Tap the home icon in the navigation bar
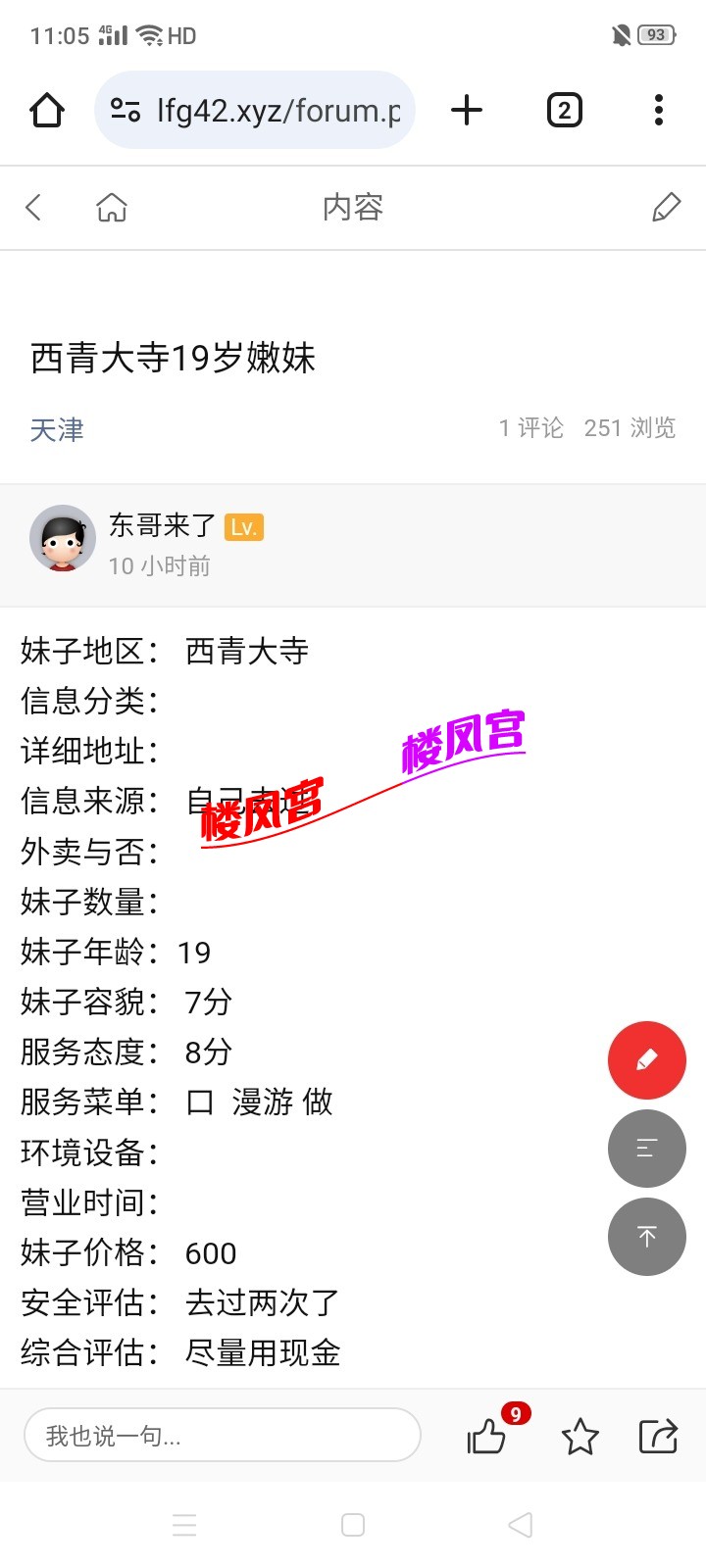Screen dimensions: 706x1568 coord(46,110)
